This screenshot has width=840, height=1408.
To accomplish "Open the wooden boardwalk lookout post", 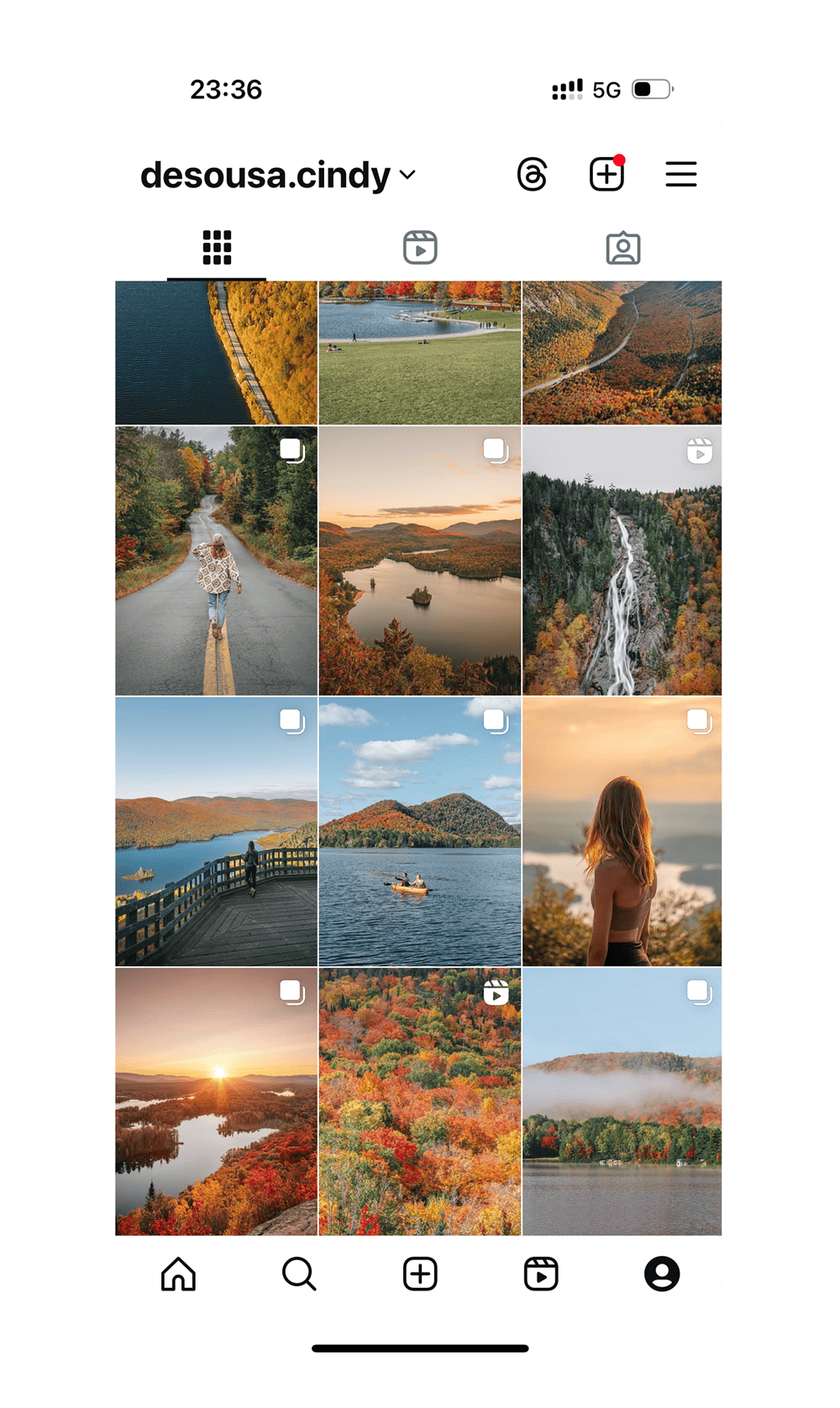I will click(217, 832).
